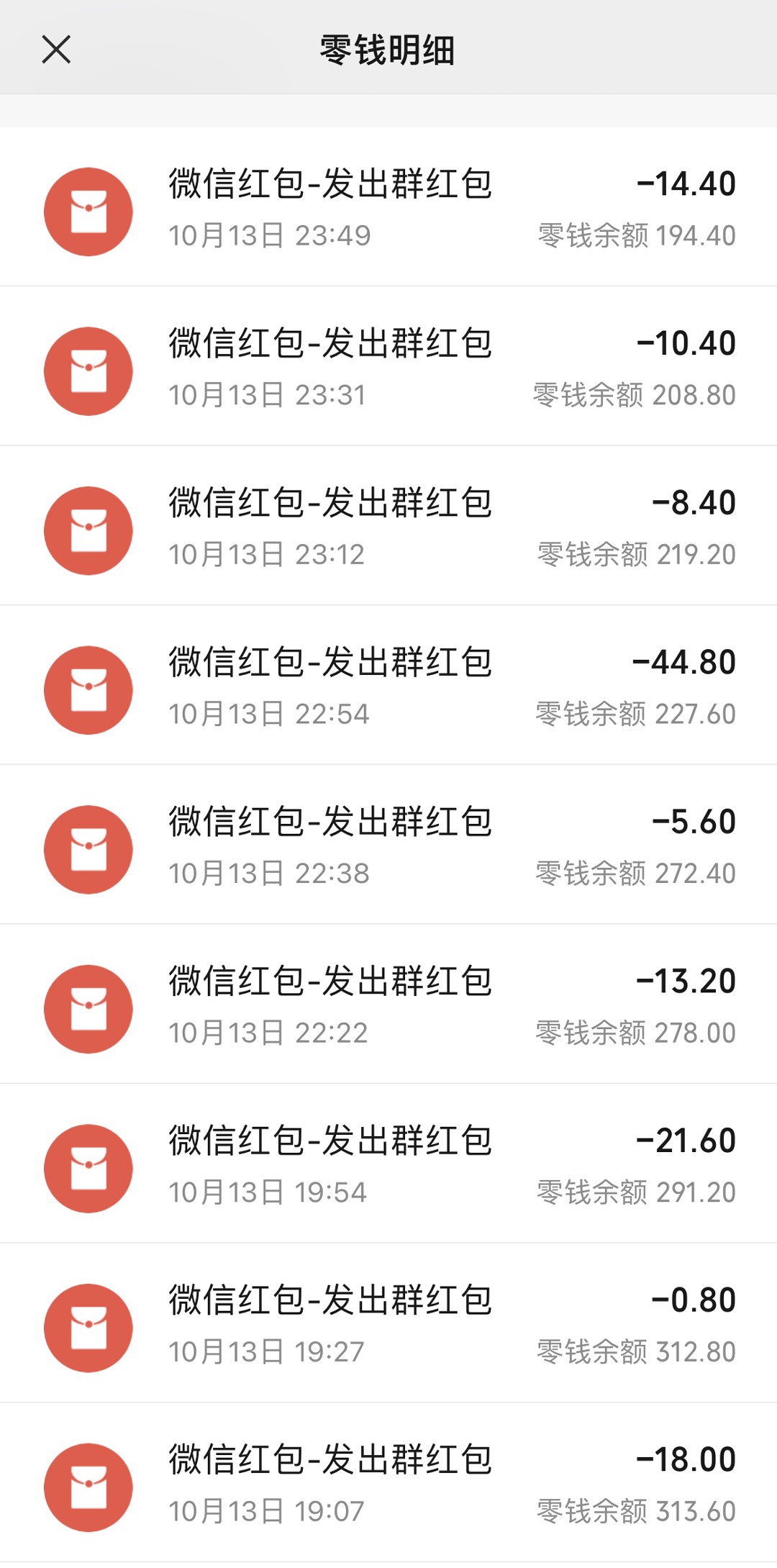
Task: Select the -5.60 transaction at 22:38
Action: (388, 845)
